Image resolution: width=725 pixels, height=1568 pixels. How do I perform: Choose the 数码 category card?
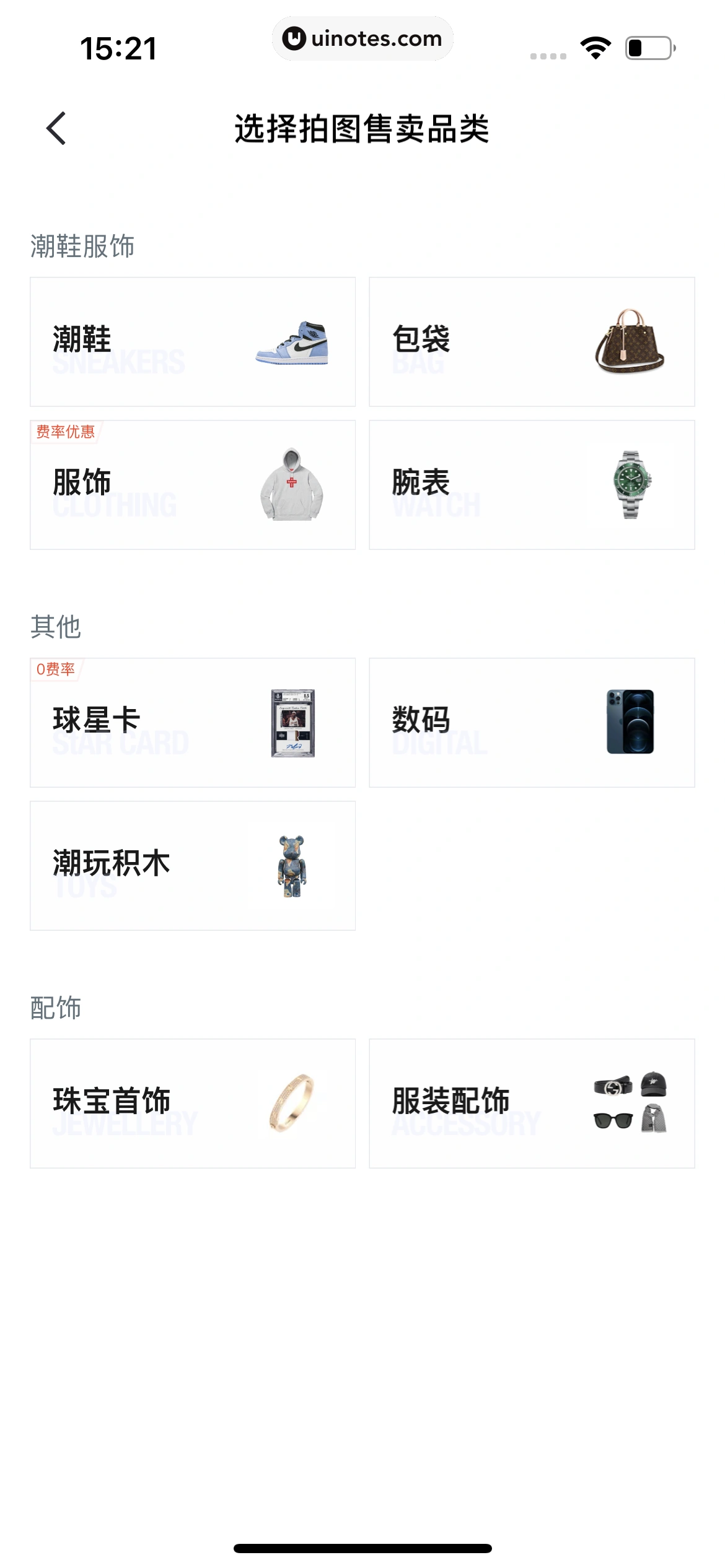click(x=532, y=720)
